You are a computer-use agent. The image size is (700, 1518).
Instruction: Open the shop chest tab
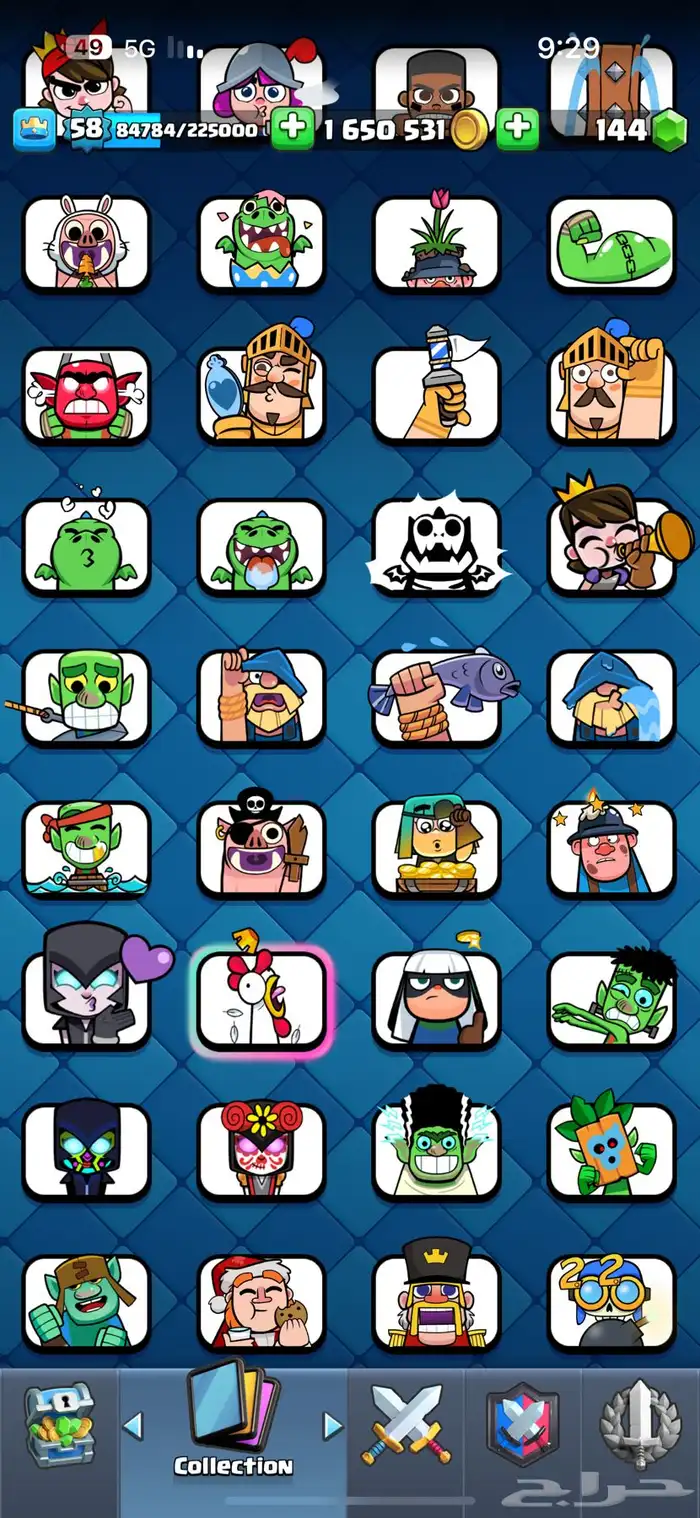(x=58, y=1425)
